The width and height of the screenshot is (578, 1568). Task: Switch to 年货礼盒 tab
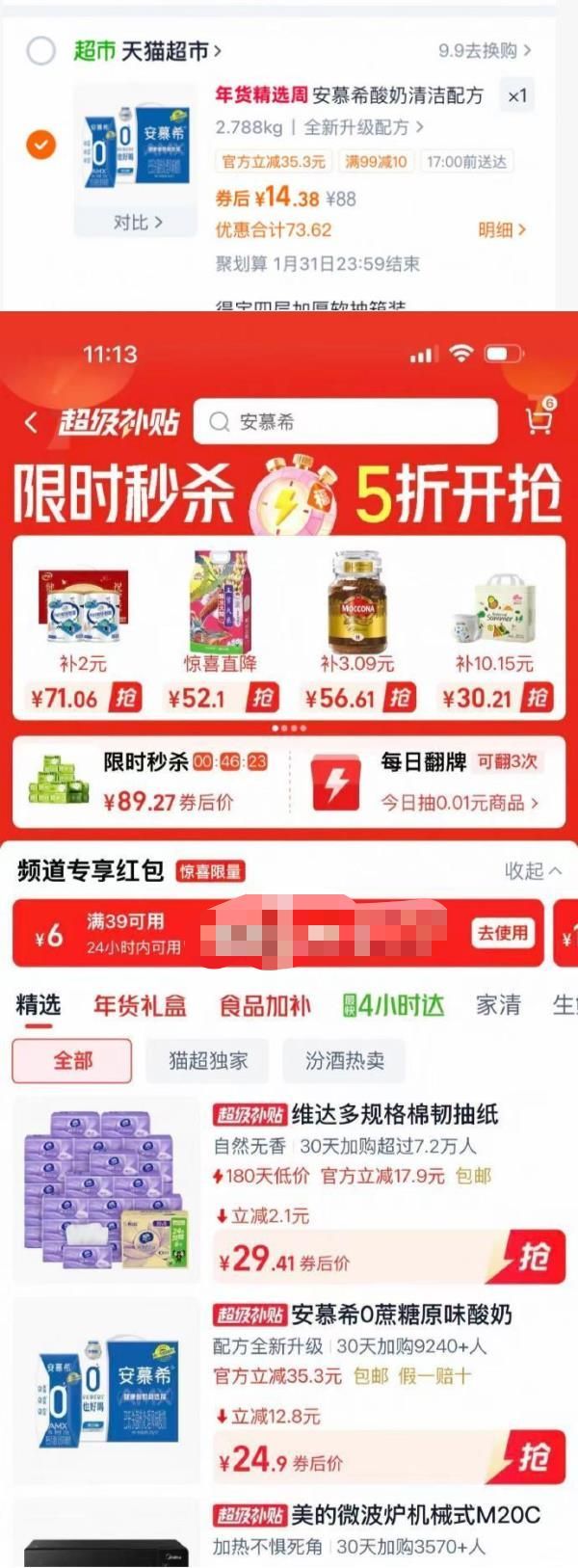coord(140,1005)
